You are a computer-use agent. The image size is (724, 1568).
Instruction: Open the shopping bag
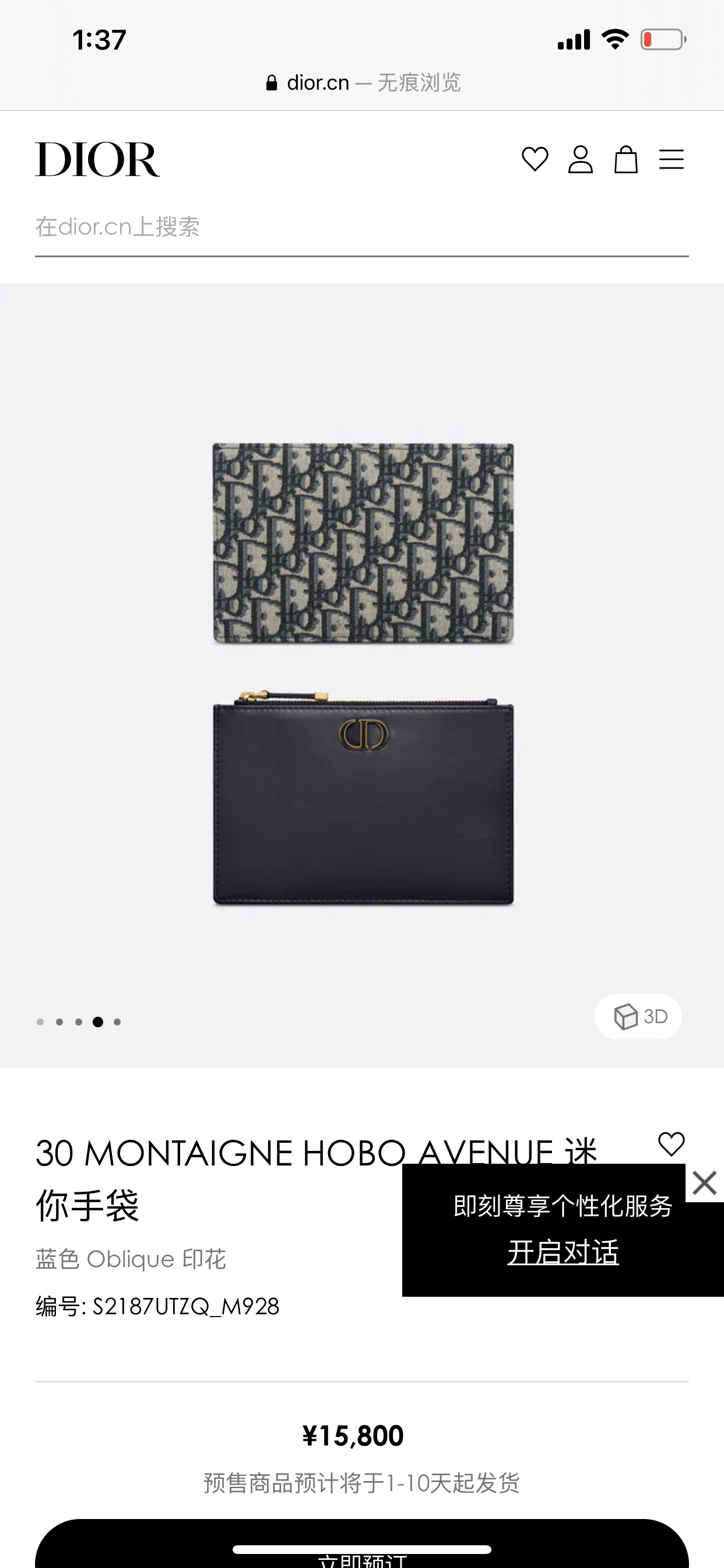tap(625, 159)
